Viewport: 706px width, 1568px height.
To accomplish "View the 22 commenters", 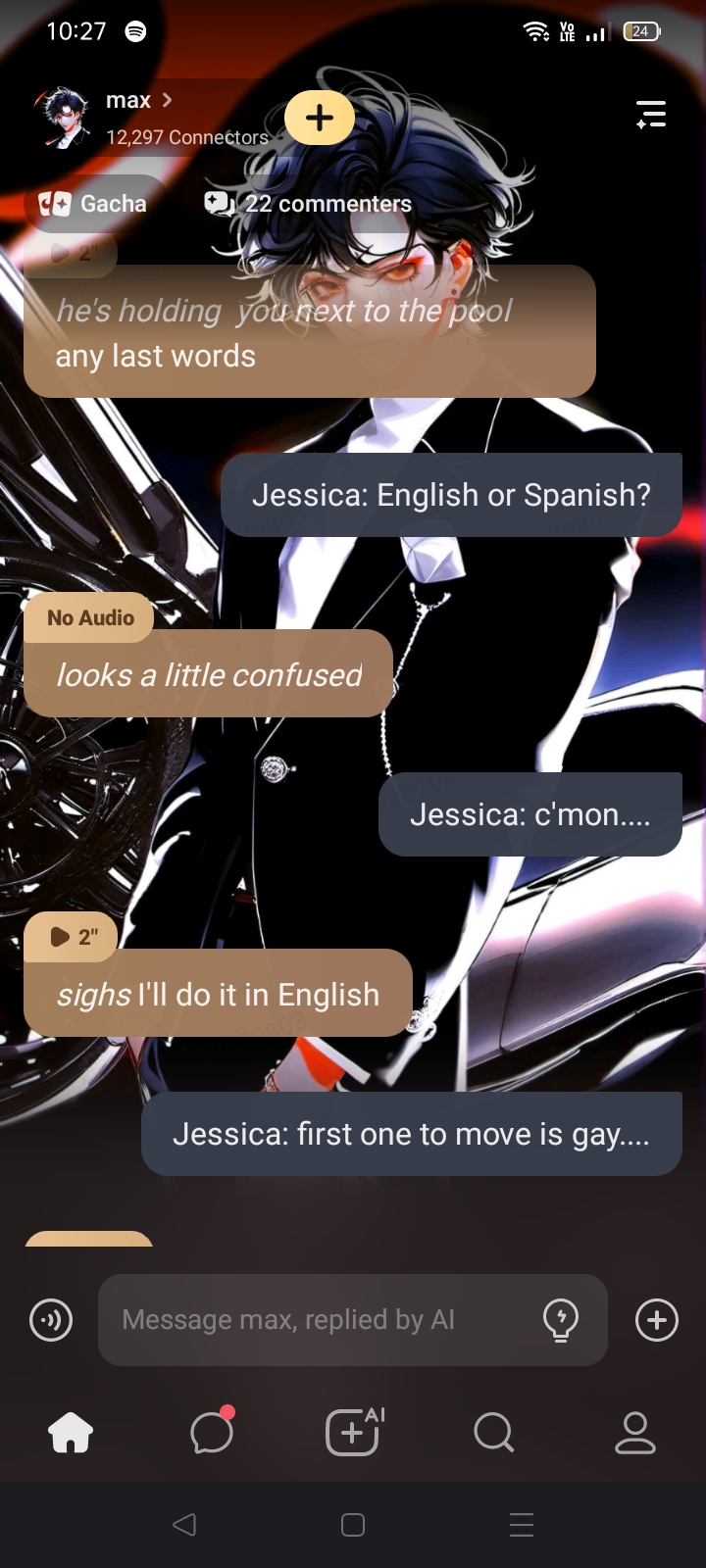I will click(x=308, y=204).
